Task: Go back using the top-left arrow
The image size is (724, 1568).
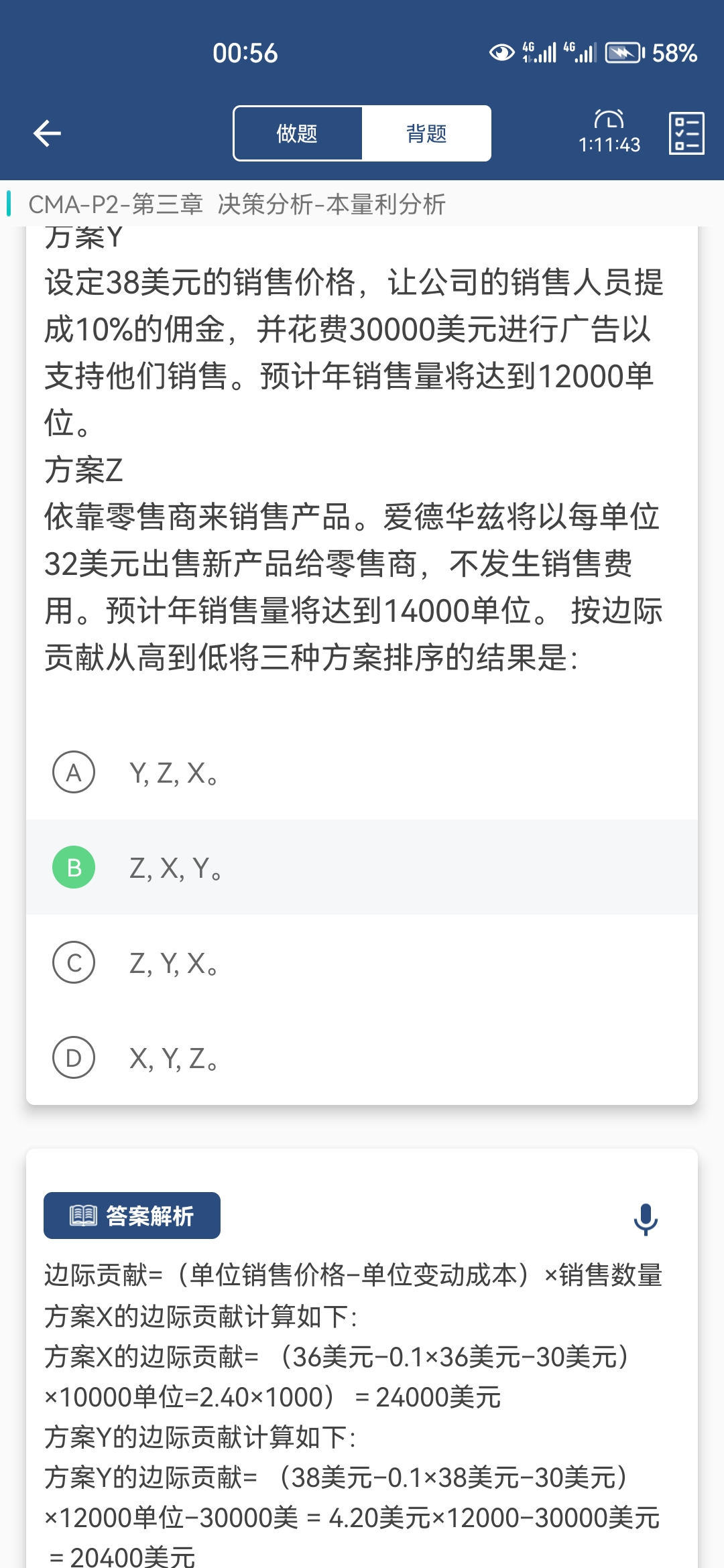Action: click(47, 133)
